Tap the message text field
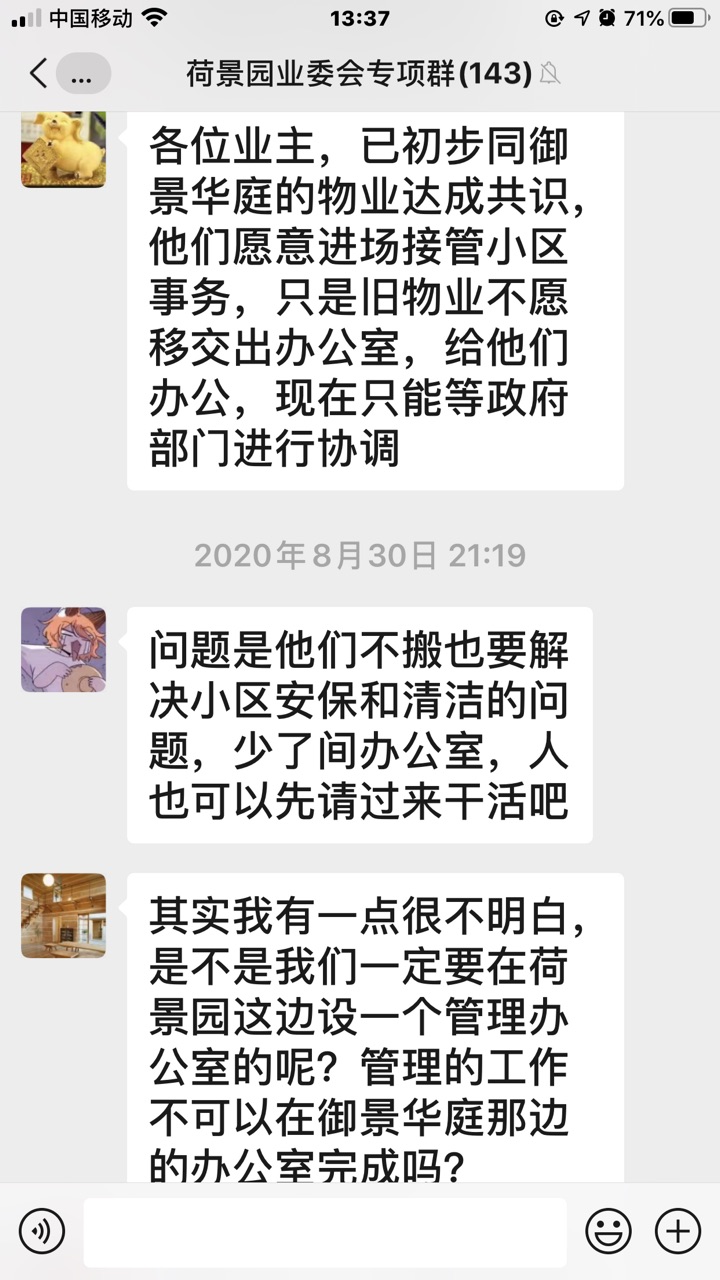 click(325, 1232)
